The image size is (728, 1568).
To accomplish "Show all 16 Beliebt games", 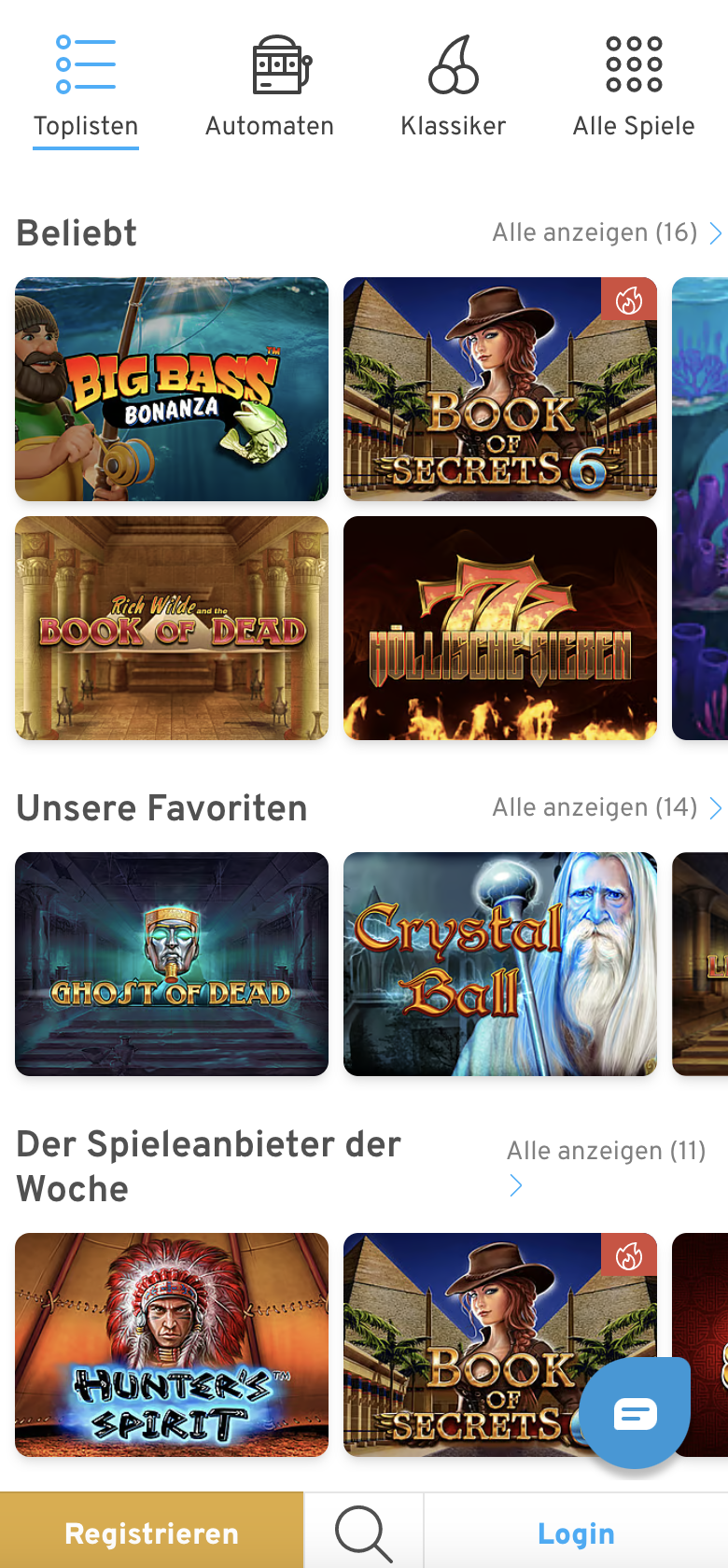I will [606, 232].
